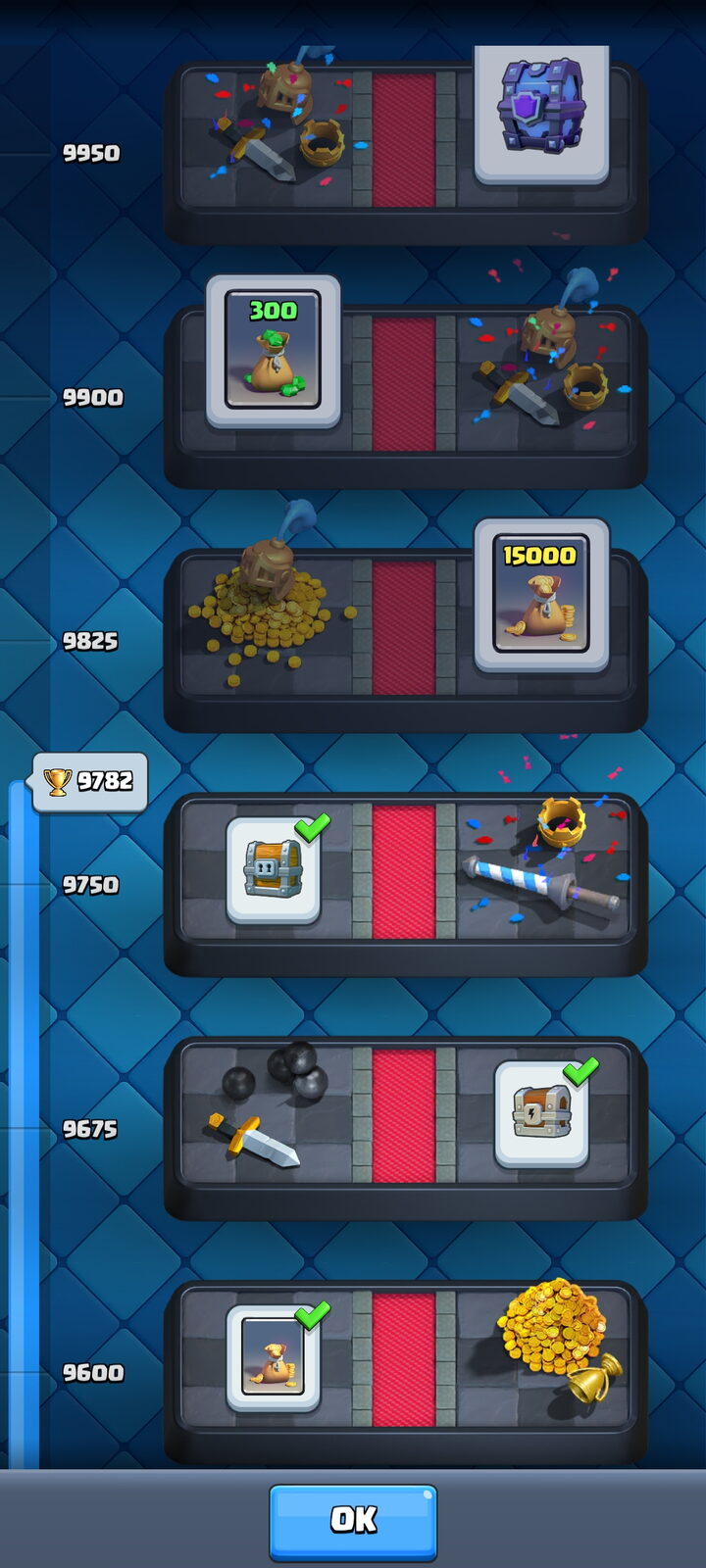
Task: Tap the claimed lightning chest at 9675
Action: click(541, 1115)
